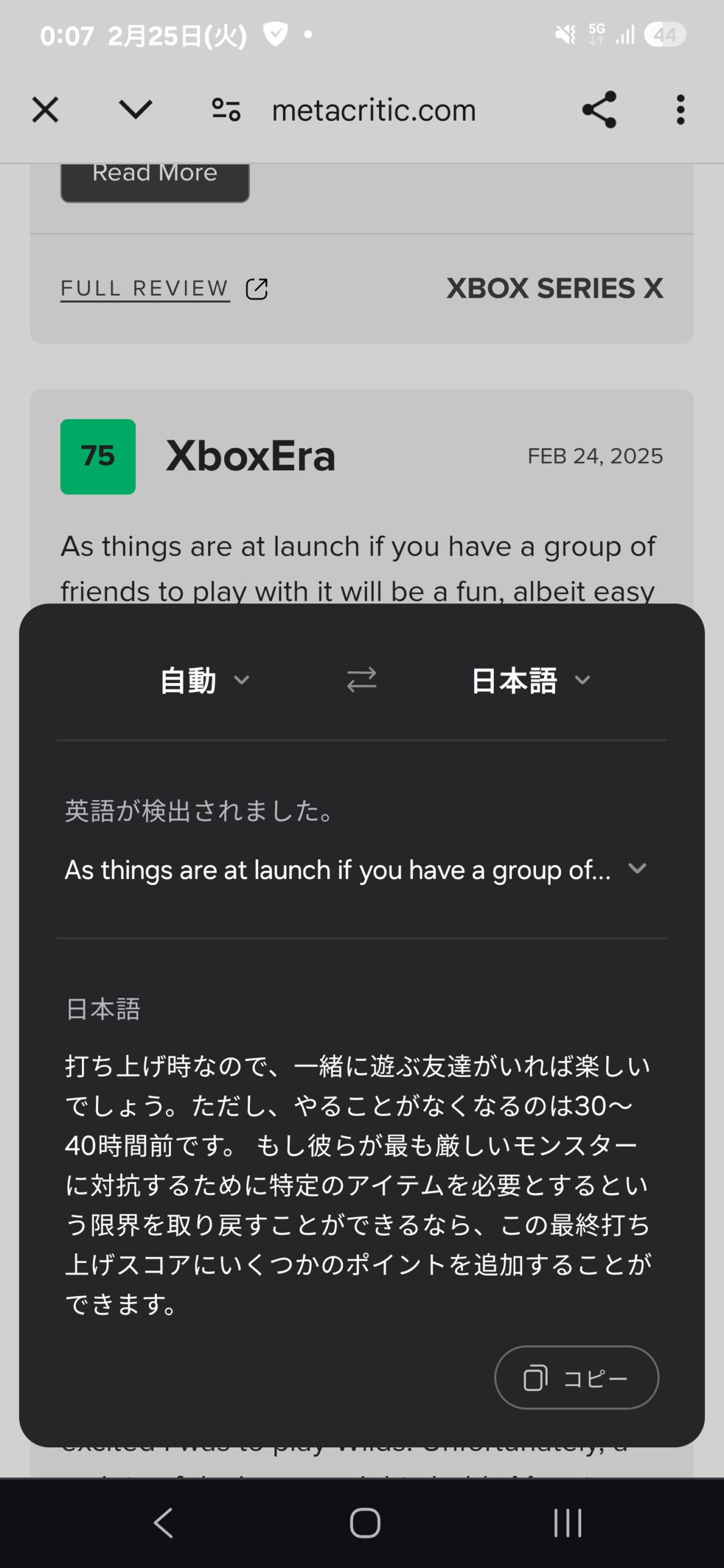The height and width of the screenshot is (1568, 724).
Task: Open site settings icon beside metacritic.com
Action: [226, 110]
